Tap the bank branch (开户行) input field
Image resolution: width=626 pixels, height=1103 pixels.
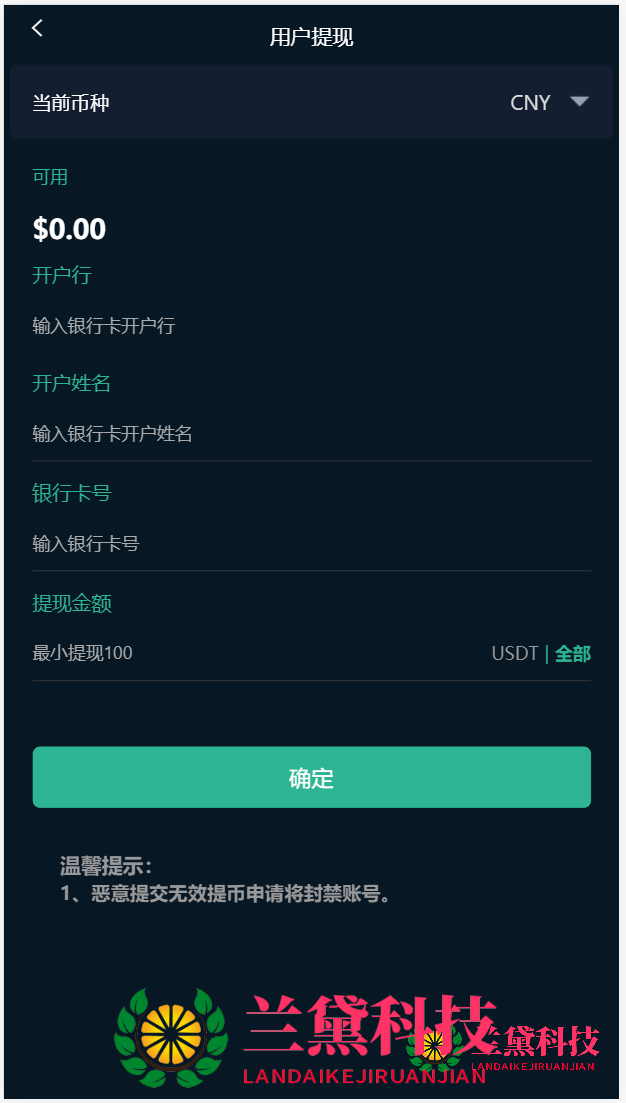pos(300,326)
